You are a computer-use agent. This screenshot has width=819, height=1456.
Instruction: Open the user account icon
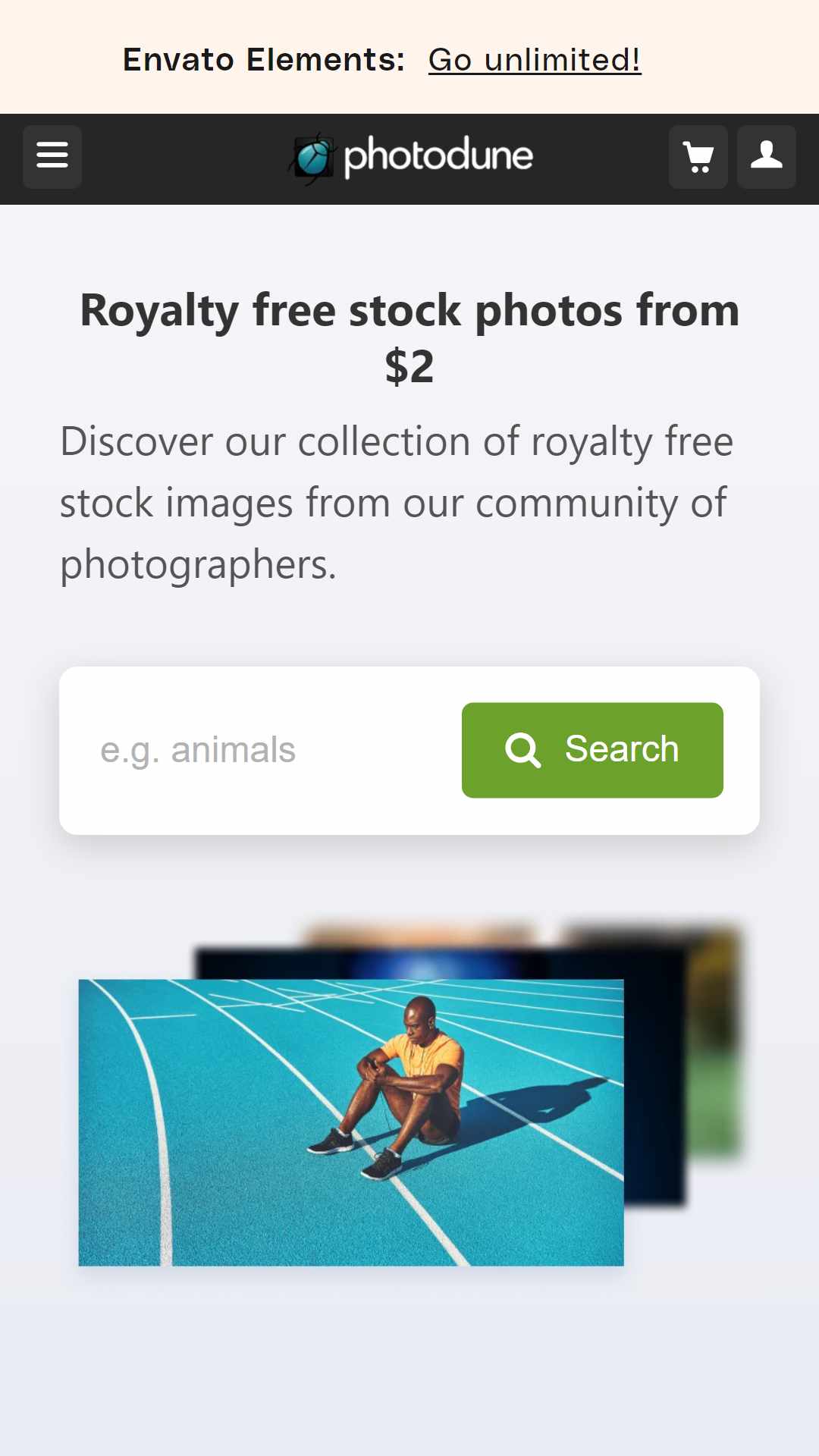(x=766, y=157)
